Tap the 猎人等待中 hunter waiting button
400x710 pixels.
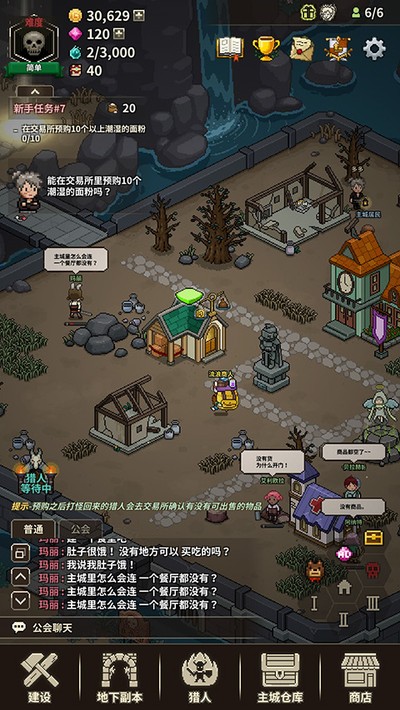[36, 474]
